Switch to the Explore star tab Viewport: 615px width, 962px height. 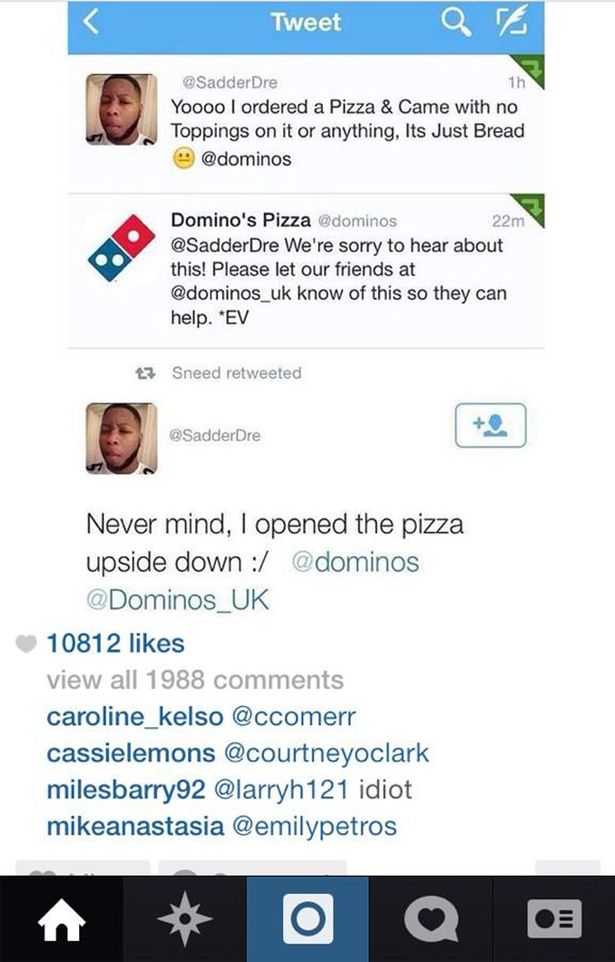184,919
